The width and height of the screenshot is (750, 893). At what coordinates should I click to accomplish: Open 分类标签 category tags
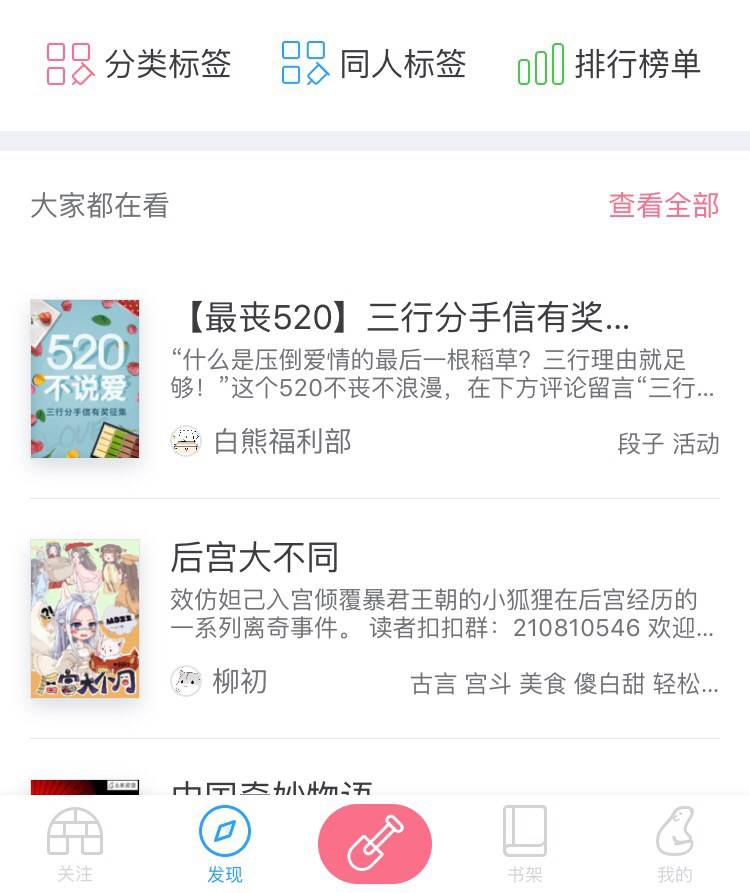(x=139, y=64)
